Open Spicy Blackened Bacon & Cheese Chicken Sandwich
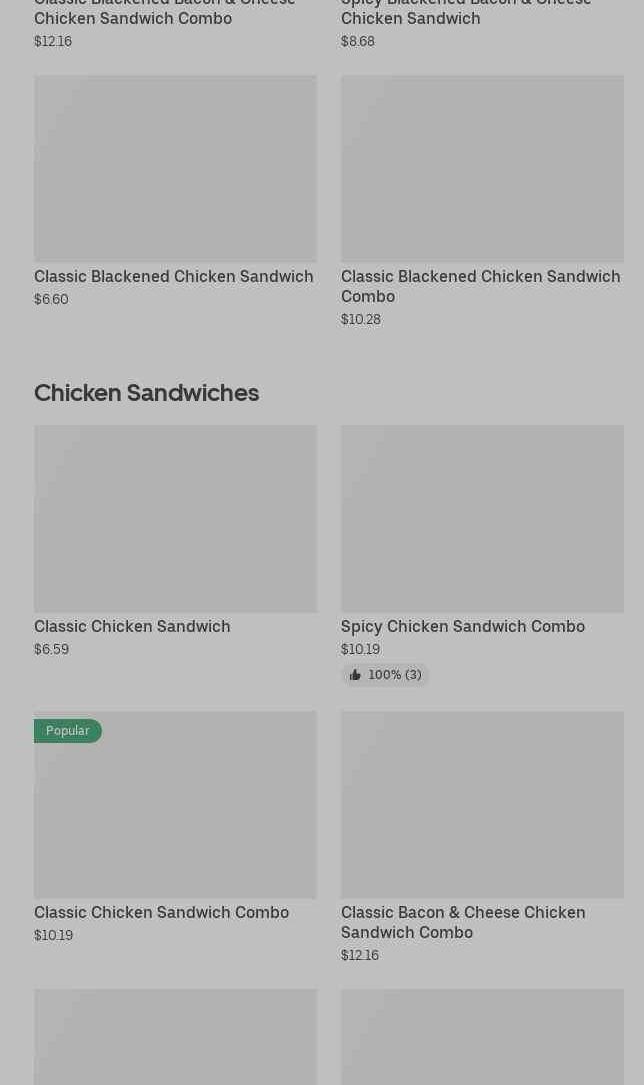The height and width of the screenshot is (1085, 644). click(466, 14)
